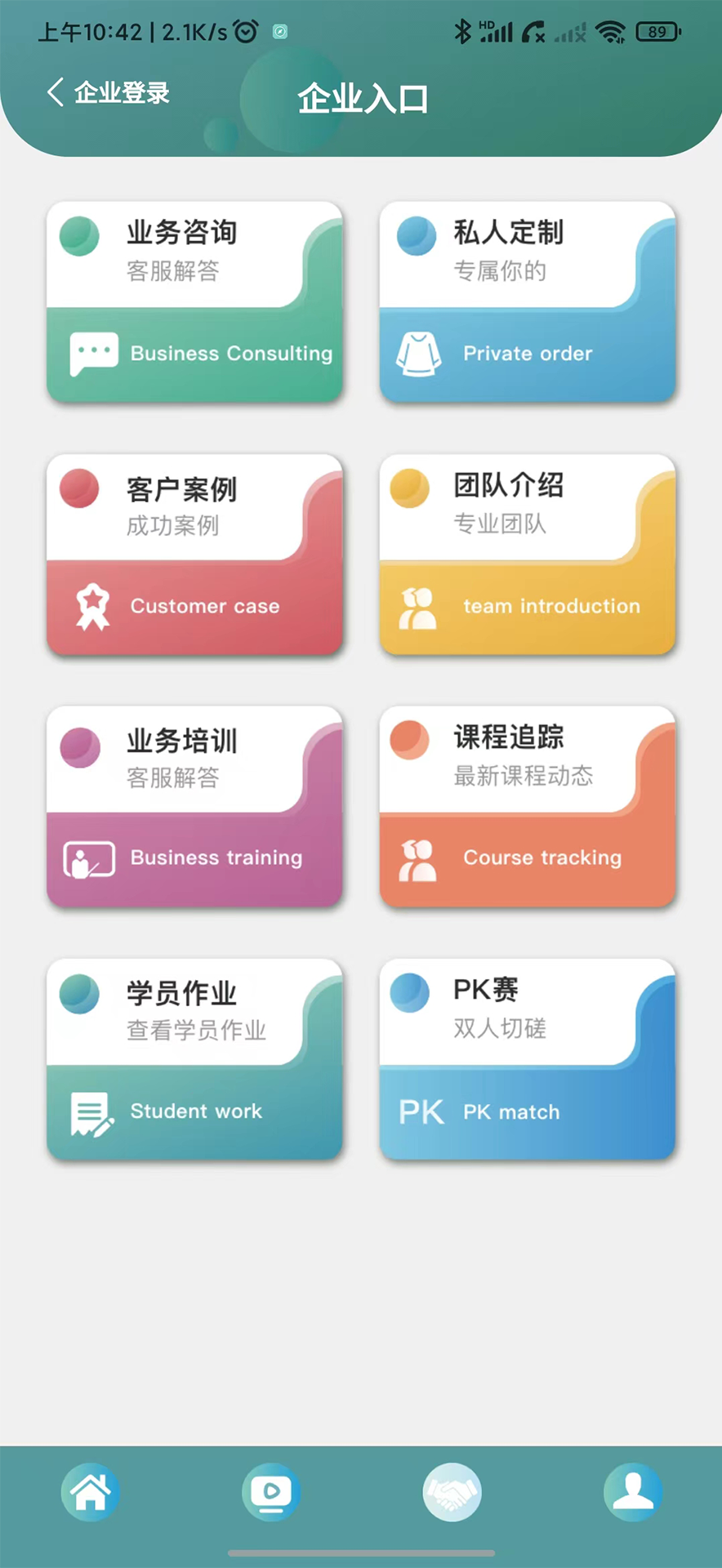Select the handshake enterprise tab
The height and width of the screenshot is (1568, 722).
pos(452,1492)
